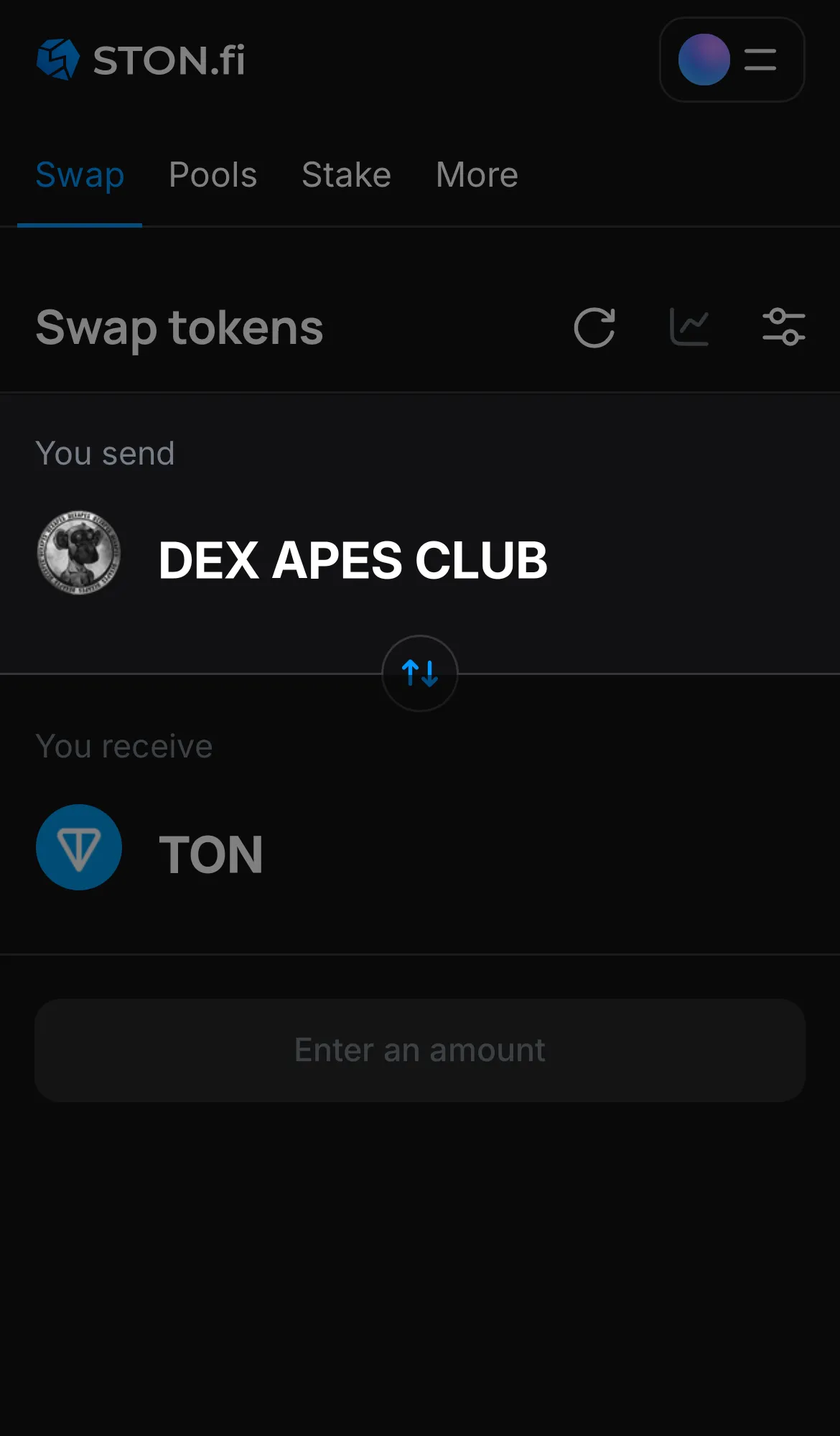Switch to the Stake tab
Viewport: 840px width, 1436px height.
[346, 174]
